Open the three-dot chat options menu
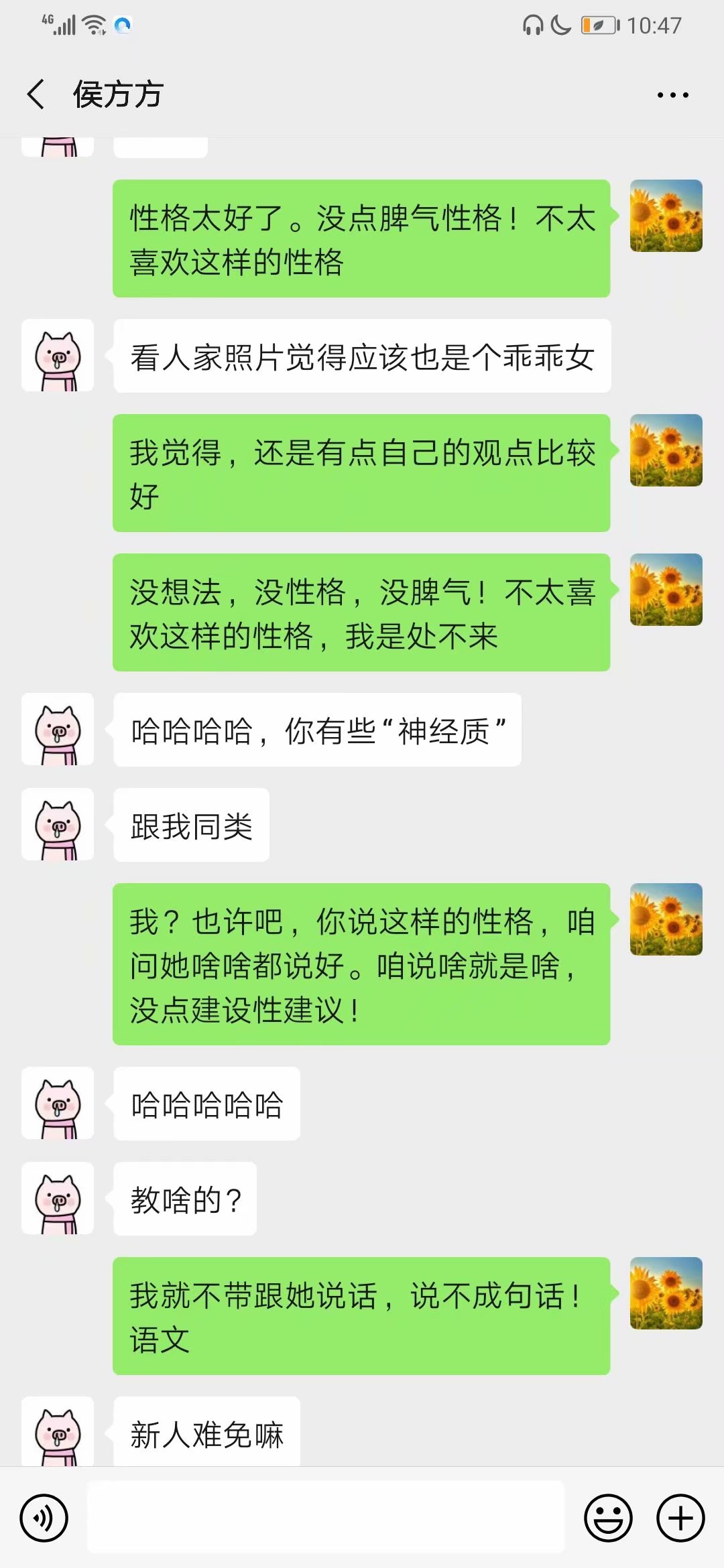 [672, 95]
